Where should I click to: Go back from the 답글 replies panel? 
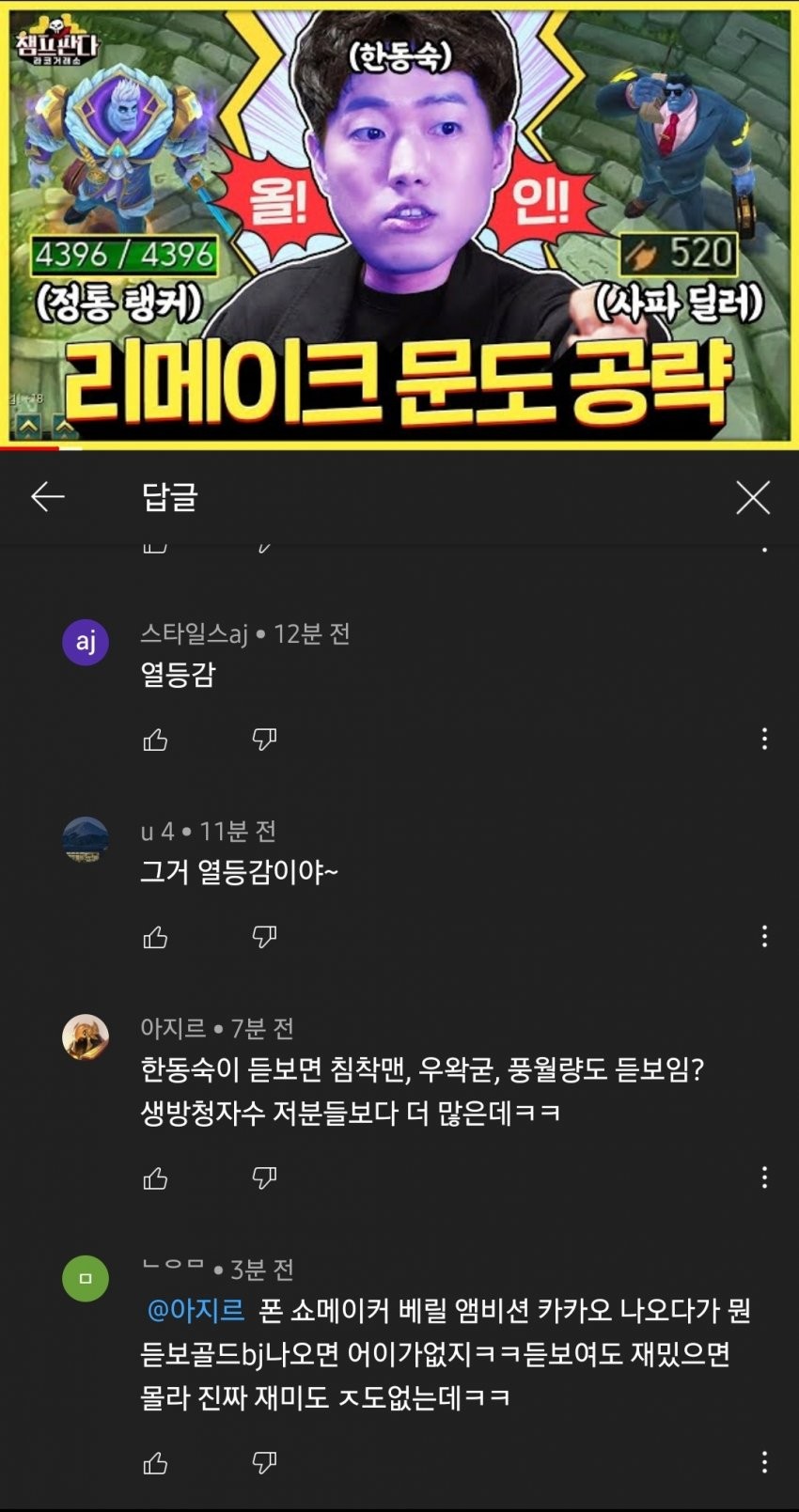48,496
